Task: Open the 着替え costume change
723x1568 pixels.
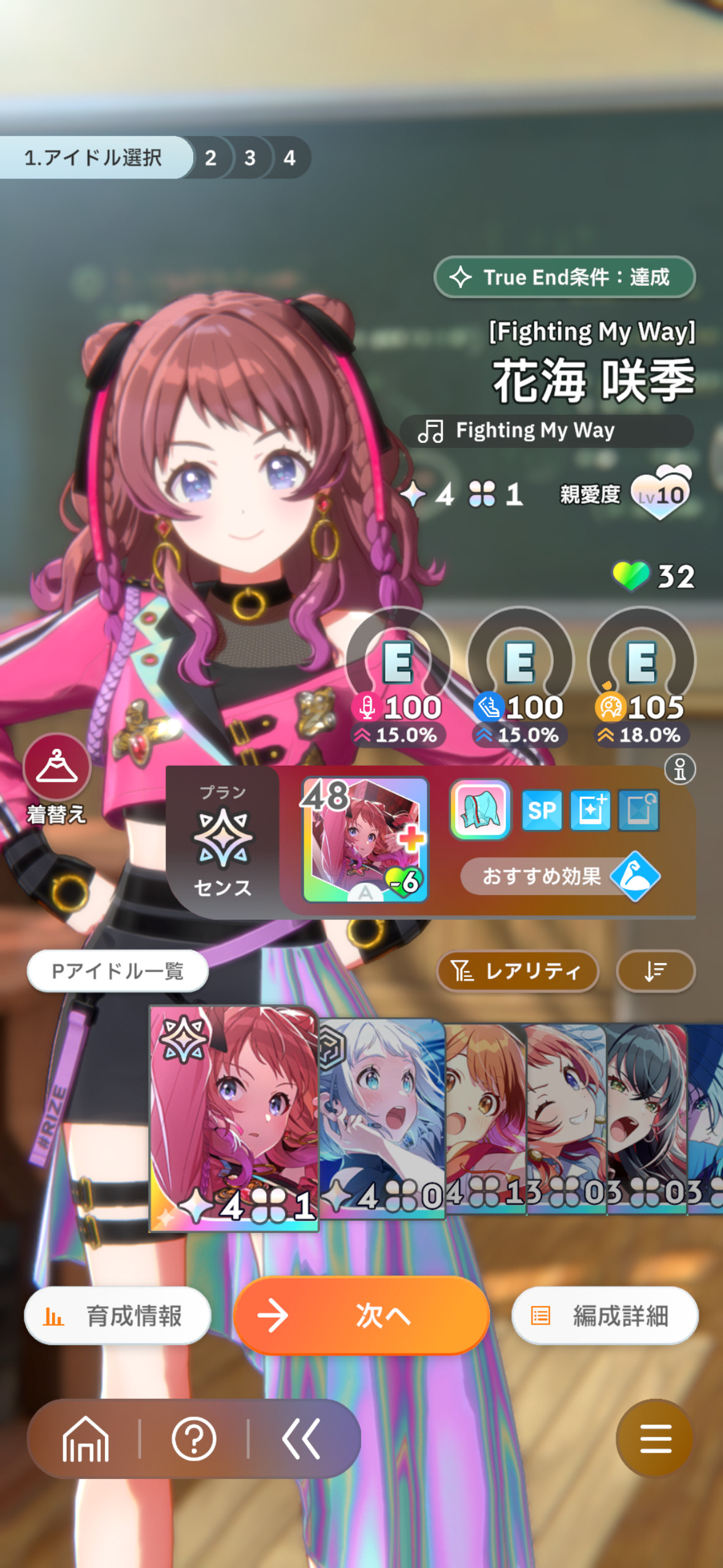Action: pyautogui.click(x=56, y=779)
